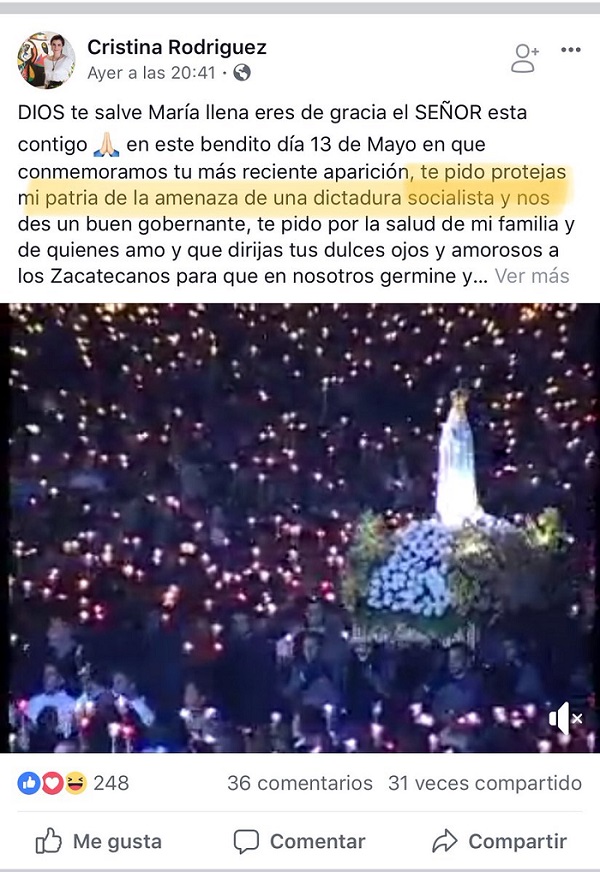The image size is (600, 872).
Task: Unmute the video sound
Action: pyautogui.click(x=565, y=718)
